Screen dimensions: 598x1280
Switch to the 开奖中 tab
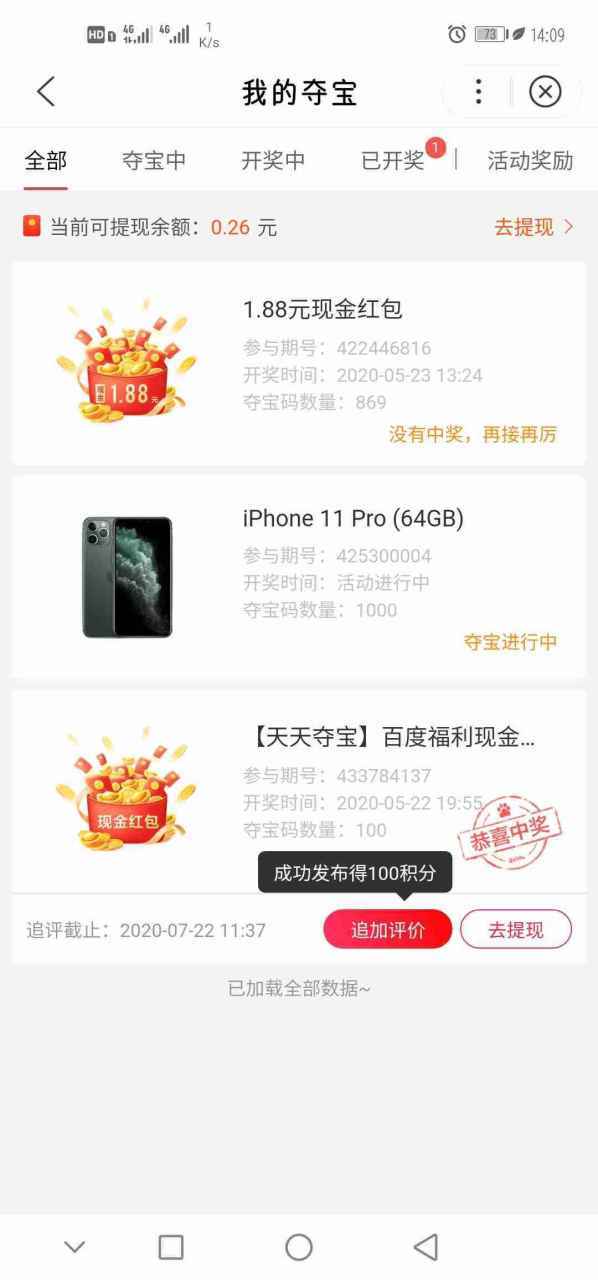[x=273, y=160]
